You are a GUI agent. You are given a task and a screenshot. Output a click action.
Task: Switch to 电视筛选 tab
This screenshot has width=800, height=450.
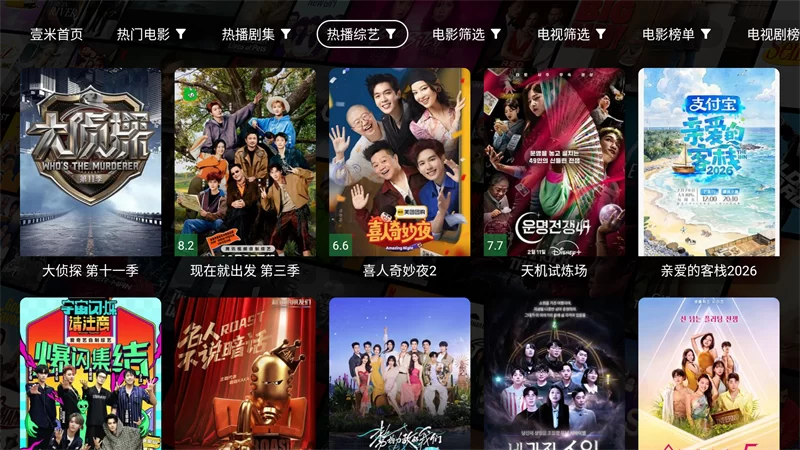pyautogui.click(x=571, y=34)
